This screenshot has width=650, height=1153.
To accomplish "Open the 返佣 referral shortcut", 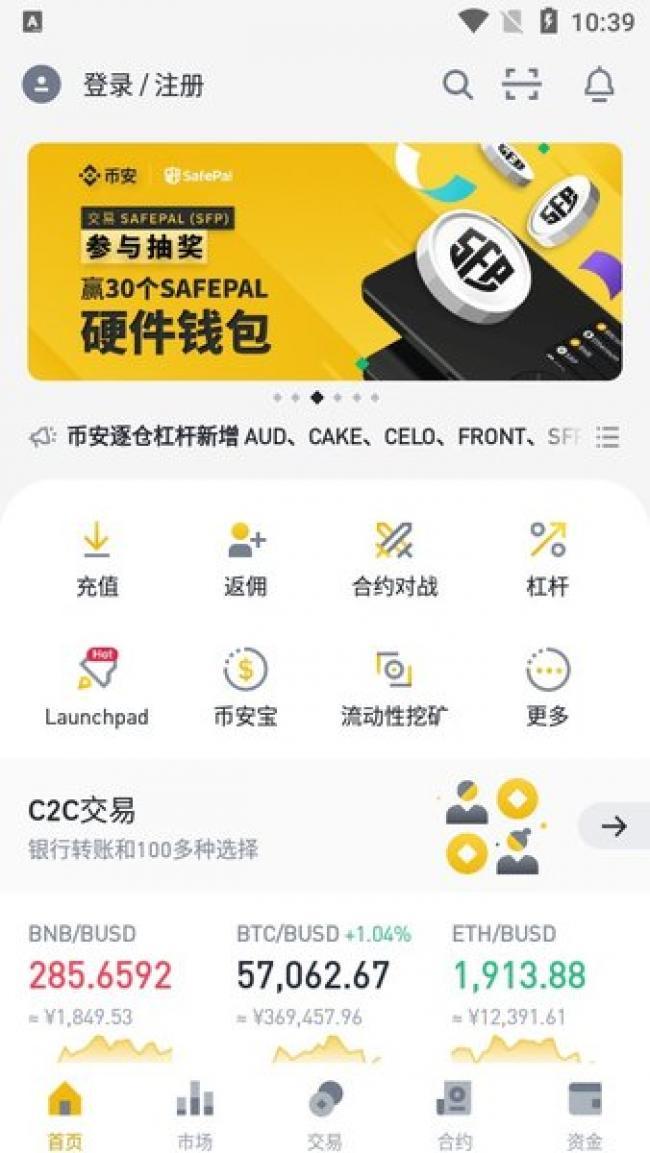I will click(x=245, y=558).
